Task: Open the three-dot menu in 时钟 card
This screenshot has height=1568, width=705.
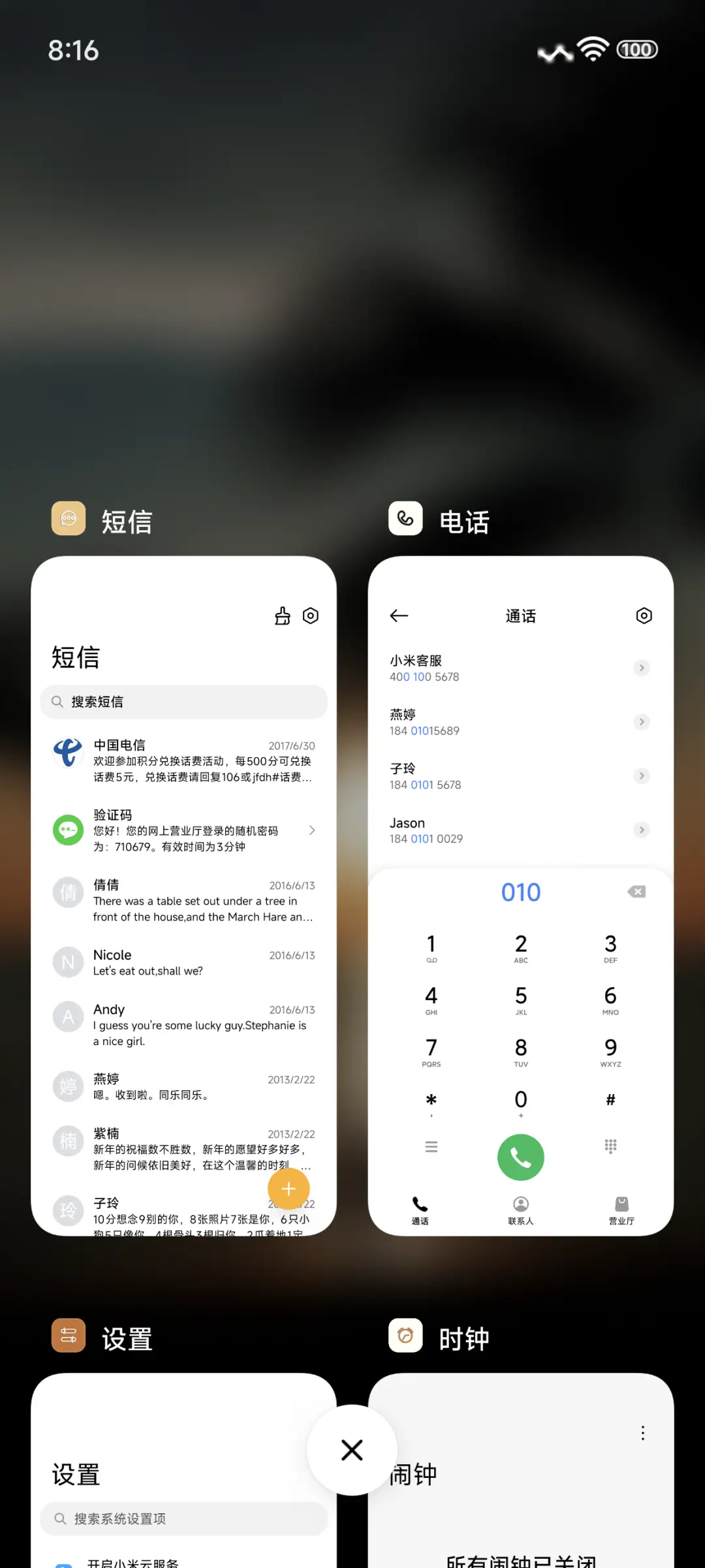Action: [x=642, y=1433]
